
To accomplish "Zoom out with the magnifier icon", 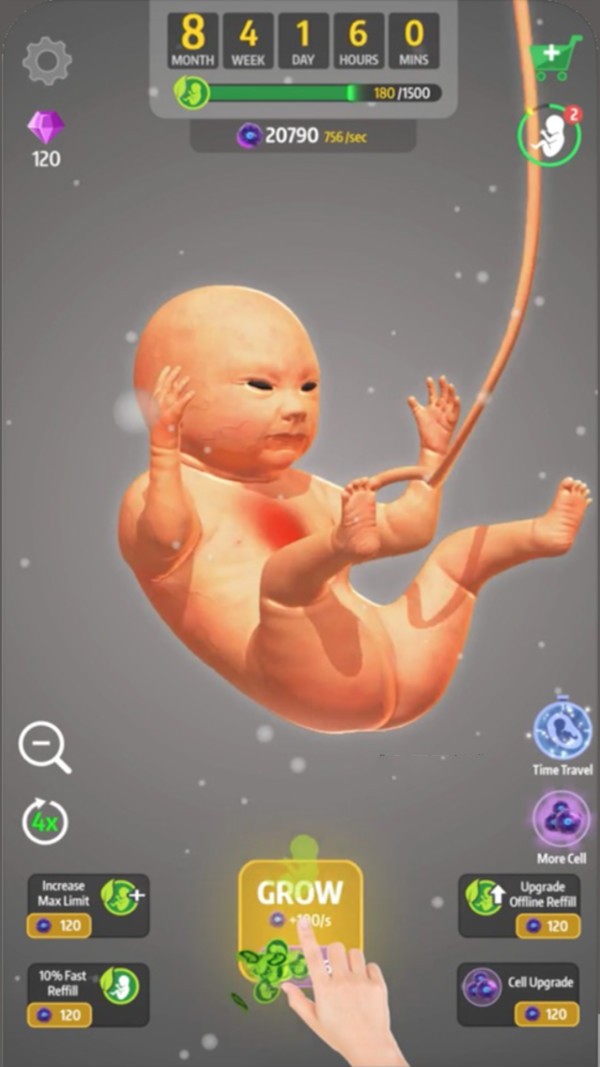I will [x=45, y=747].
